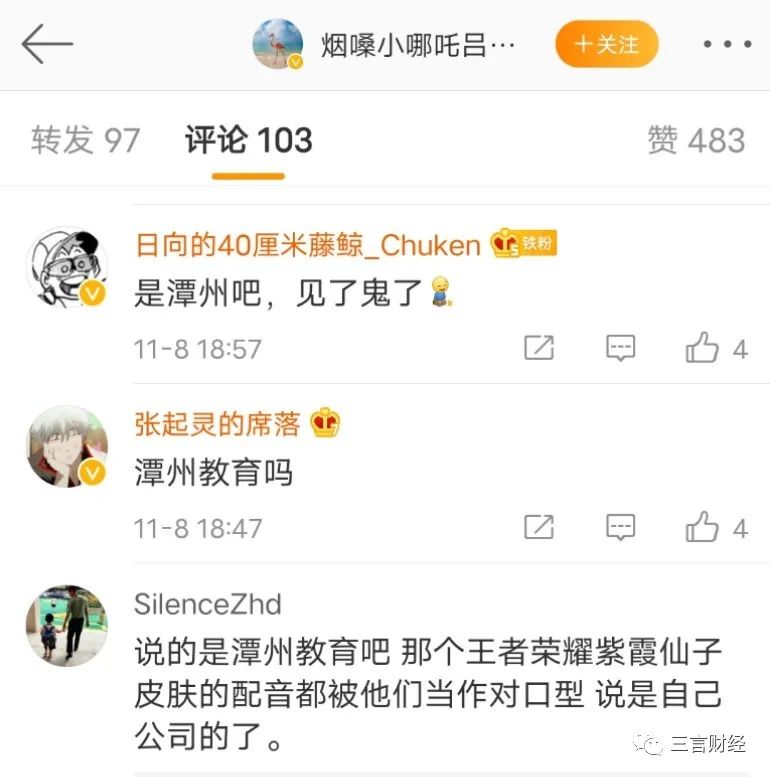Switch to the 转发 97 tab
The width and height of the screenshot is (770, 777).
click(x=86, y=140)
